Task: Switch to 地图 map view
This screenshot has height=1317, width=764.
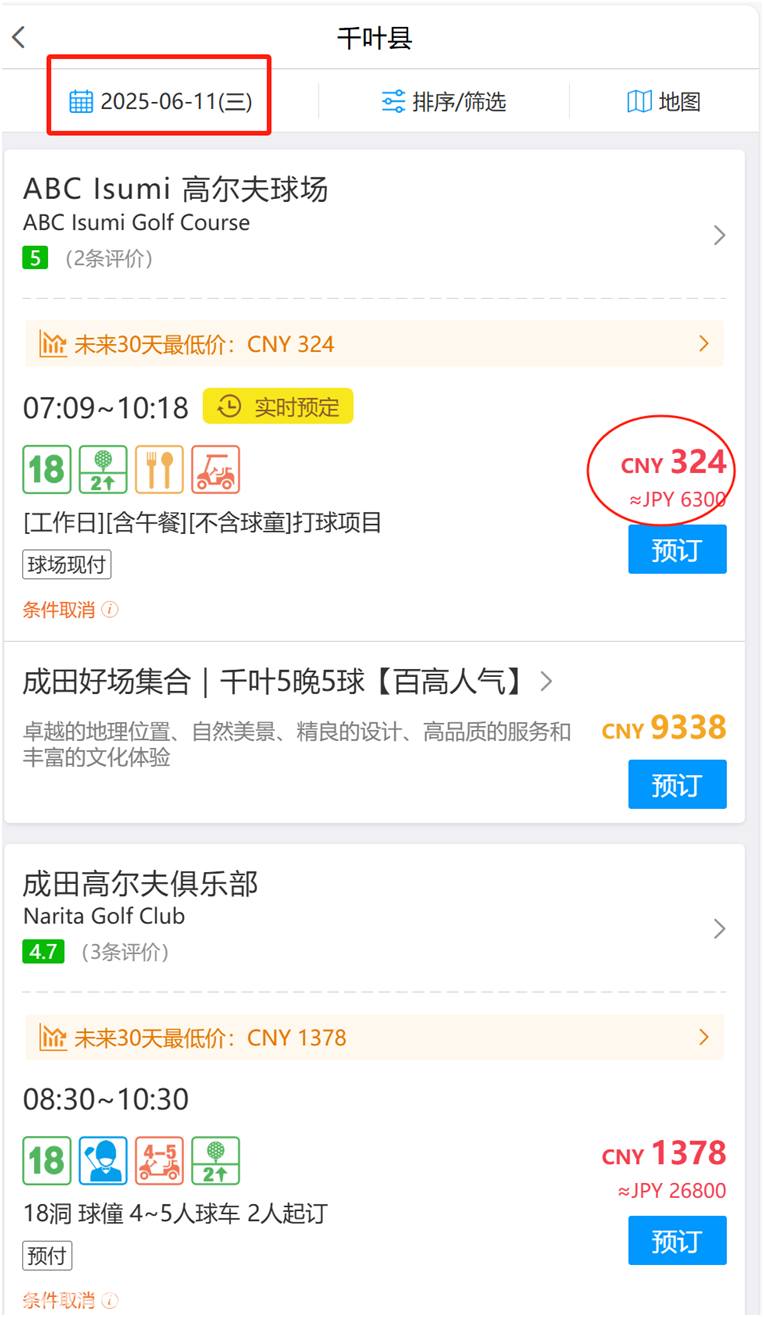Action: coord(664,101)
